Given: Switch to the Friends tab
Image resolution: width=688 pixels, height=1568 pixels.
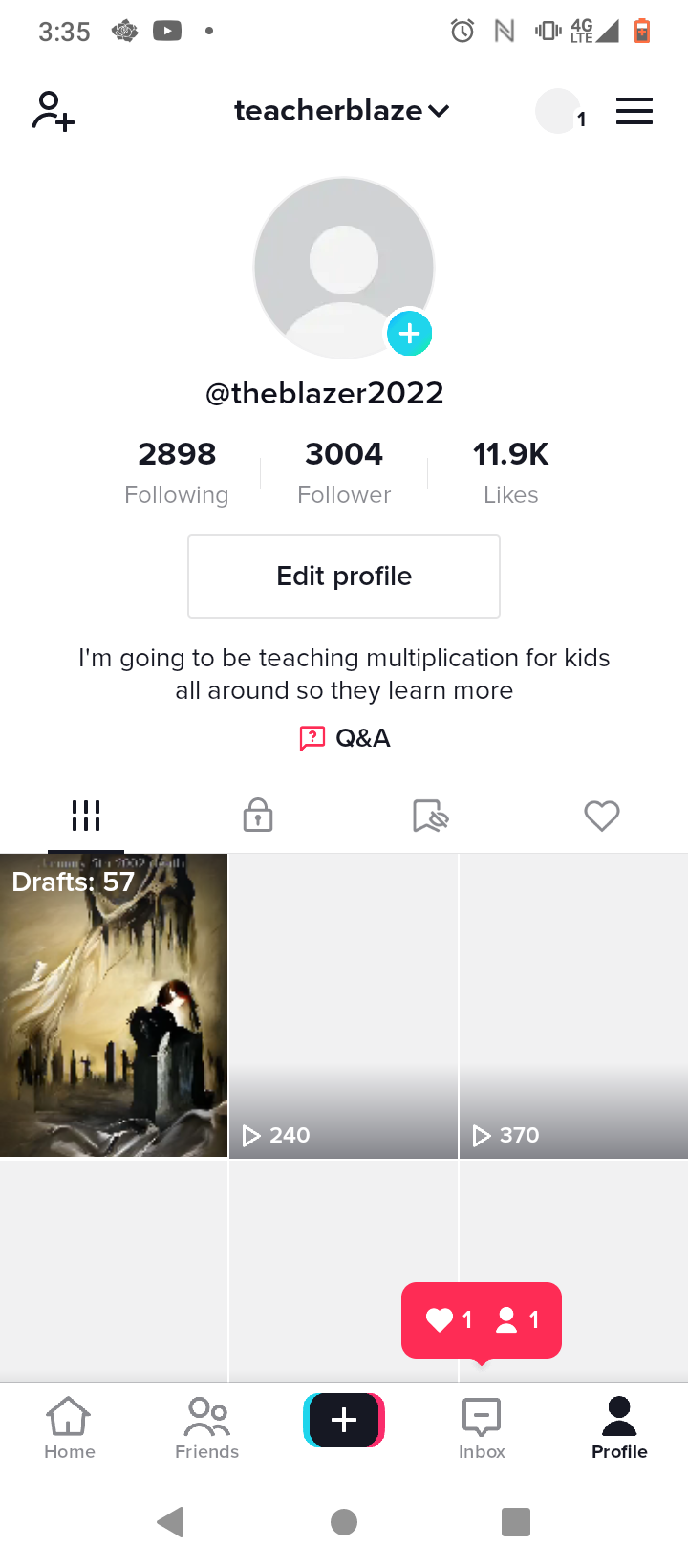Looking at the screenshot, I should pos(206,1428).
